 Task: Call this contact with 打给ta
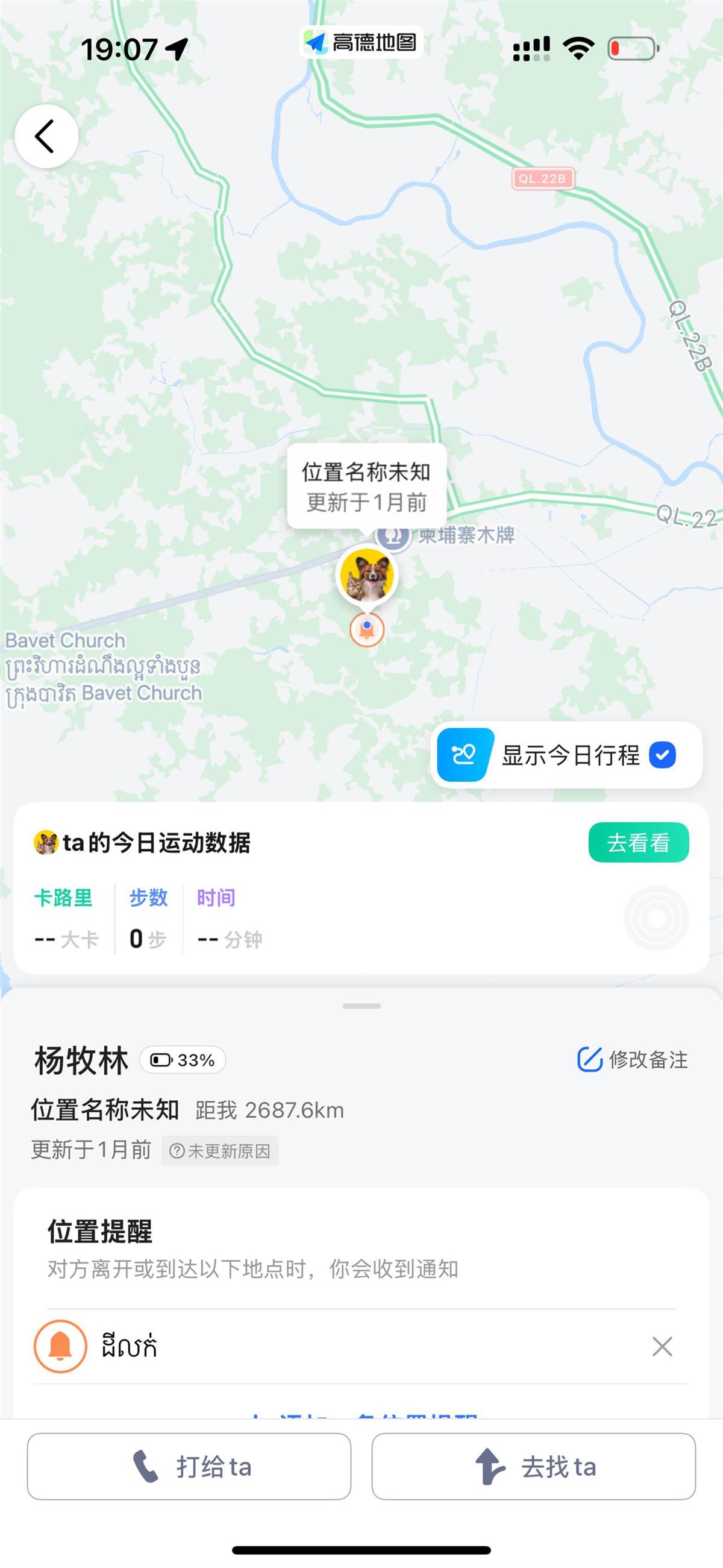tap(189, 1466)
